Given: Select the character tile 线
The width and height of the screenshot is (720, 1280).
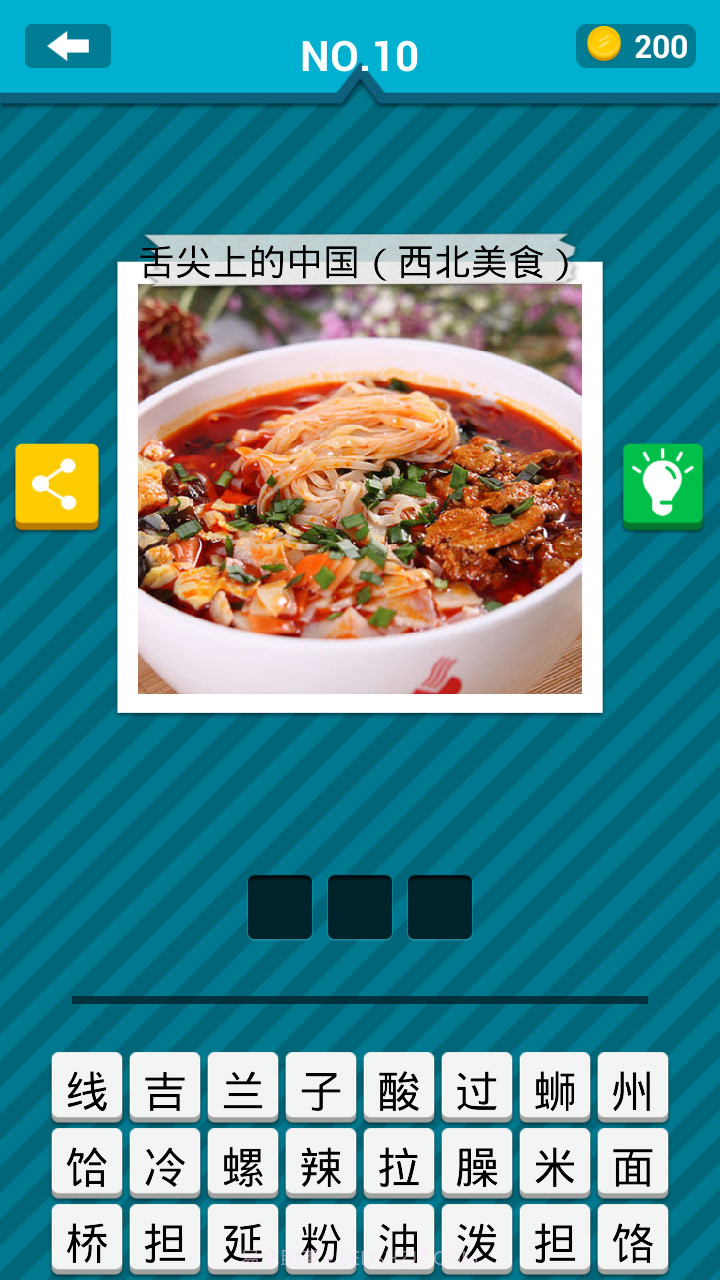Looking at the screenshot, I should click(x=87, y=1088).
